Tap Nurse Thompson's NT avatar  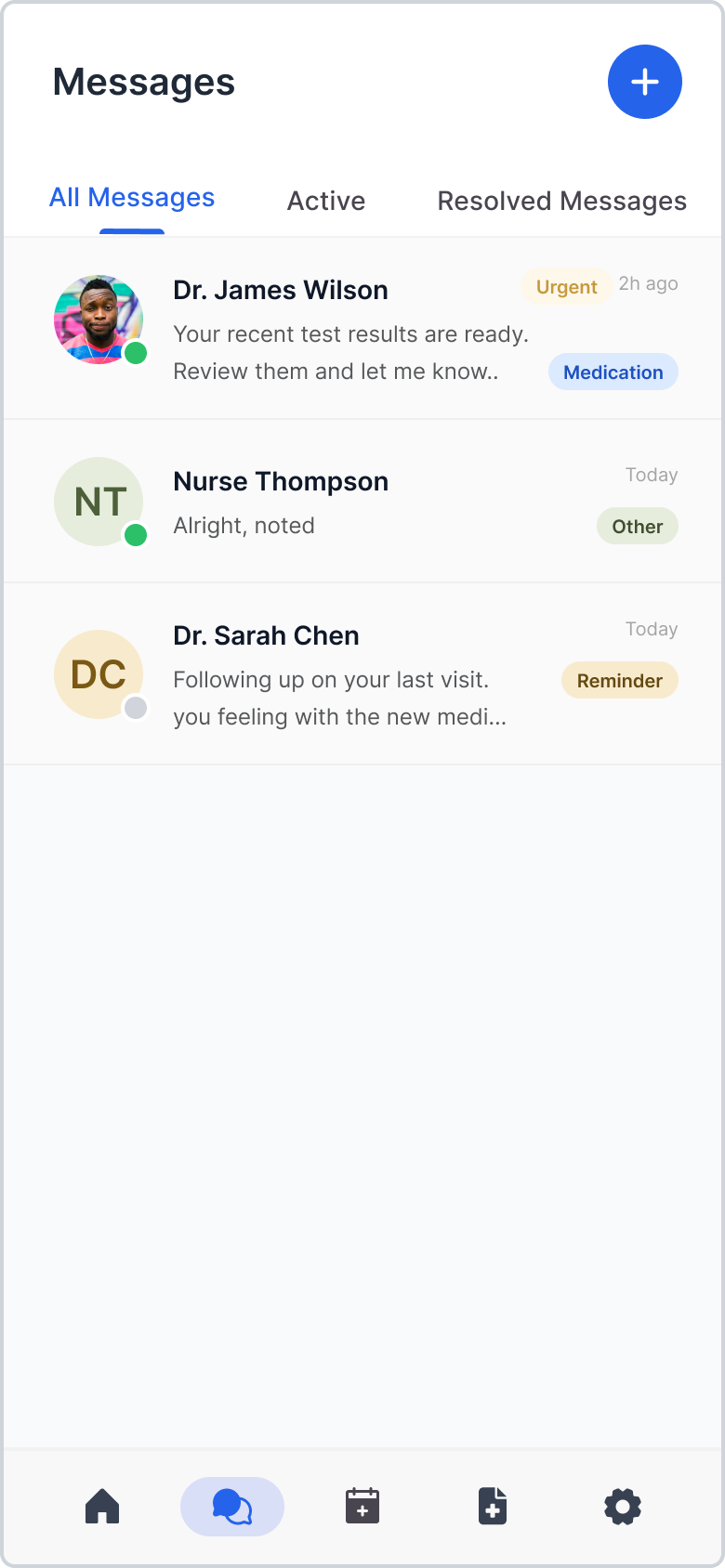[99, 502]
